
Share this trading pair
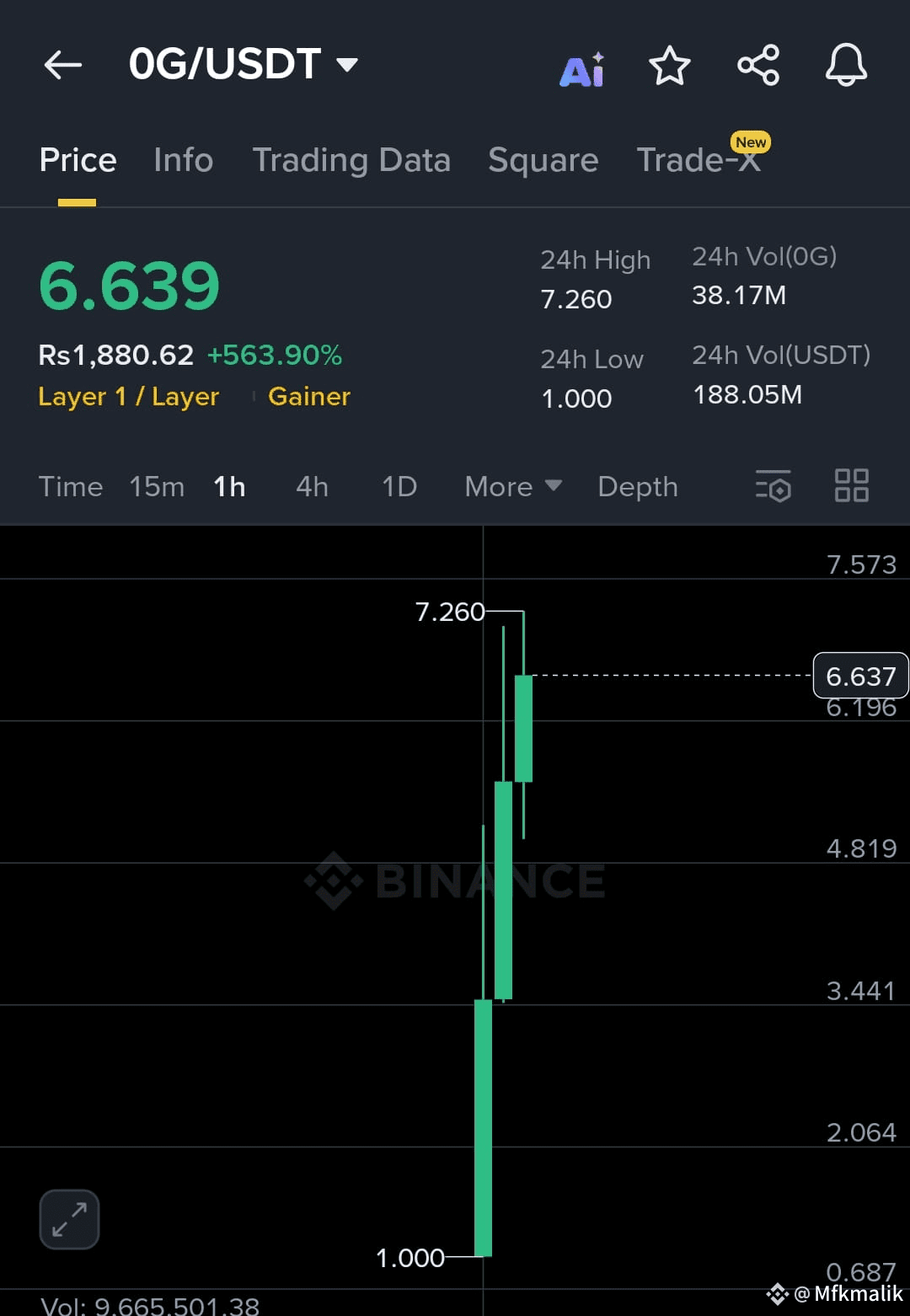[758, 66]
